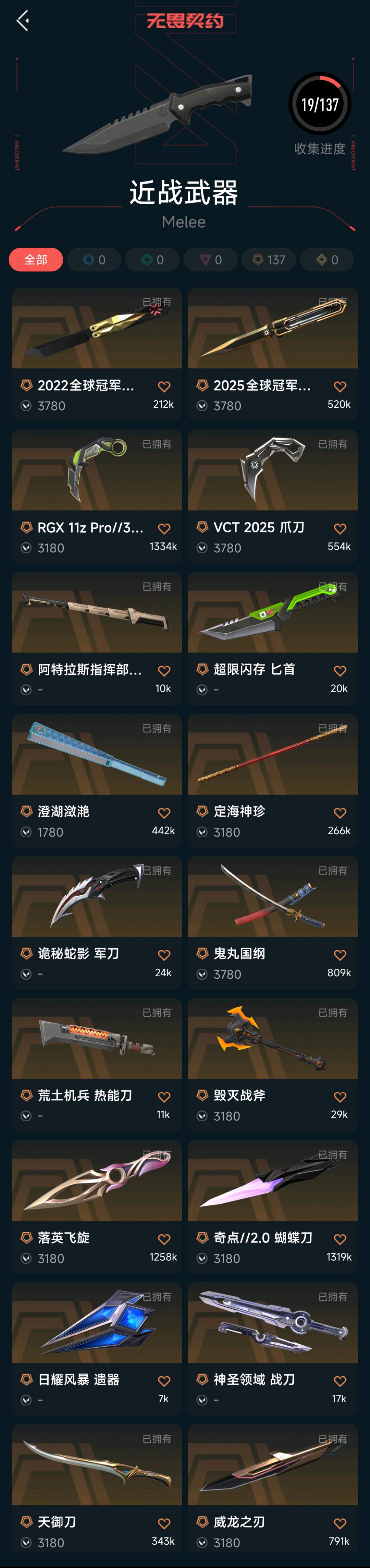Viewport: 370px width, 1568px height.
Task: Go back using the top-left arrow
Action: coord(23,21)
